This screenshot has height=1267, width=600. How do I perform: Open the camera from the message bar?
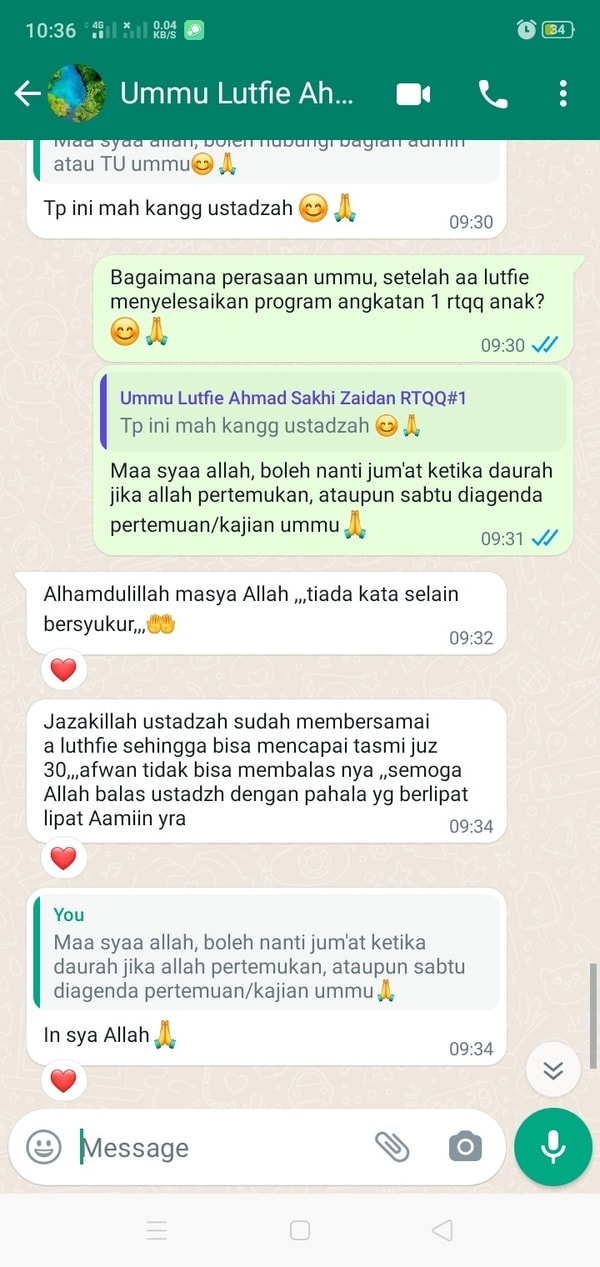coord(465,1146)
